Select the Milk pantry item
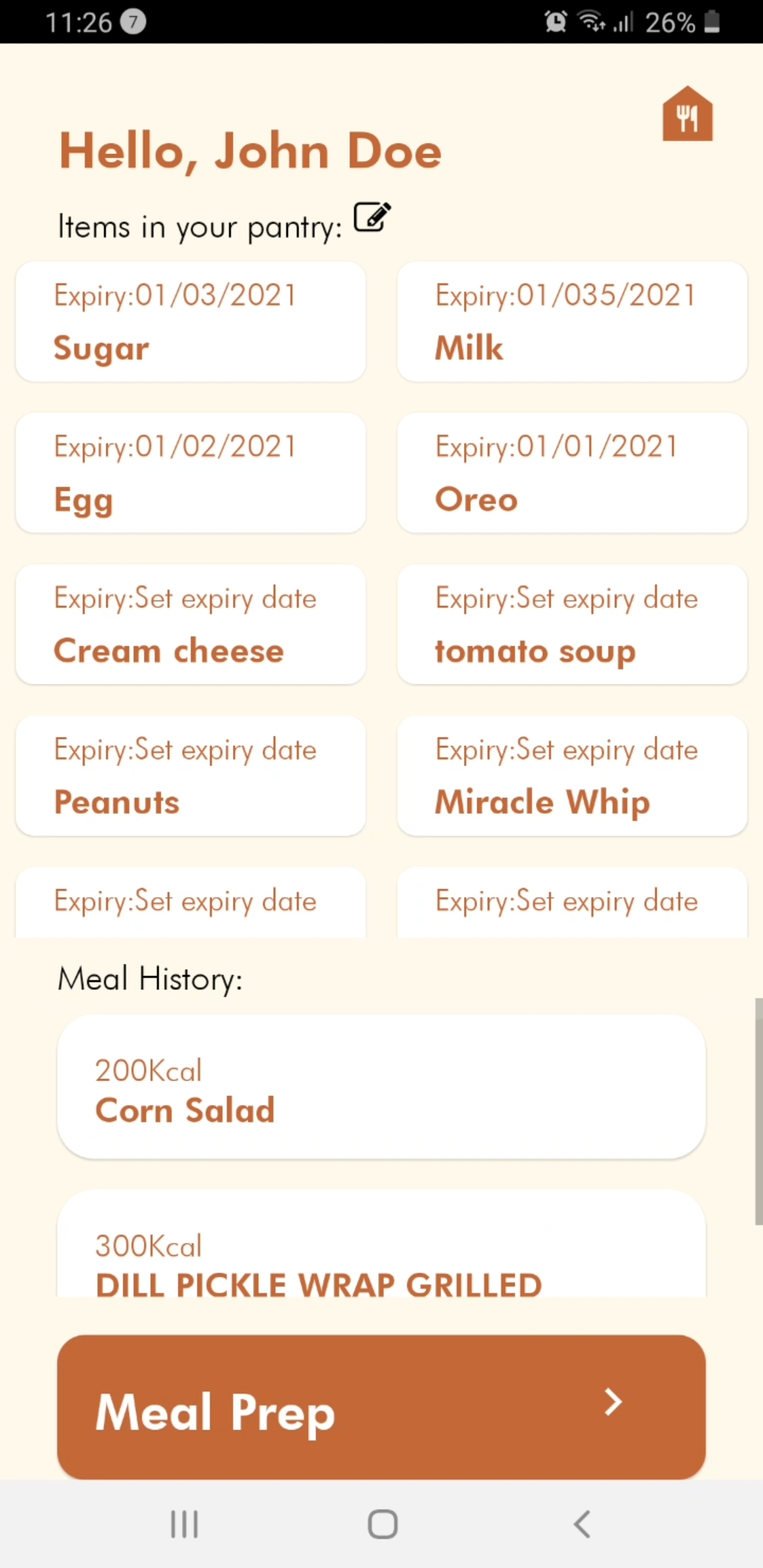The height and width of the screenshot is (1568, 763). (x=572, y=322)
